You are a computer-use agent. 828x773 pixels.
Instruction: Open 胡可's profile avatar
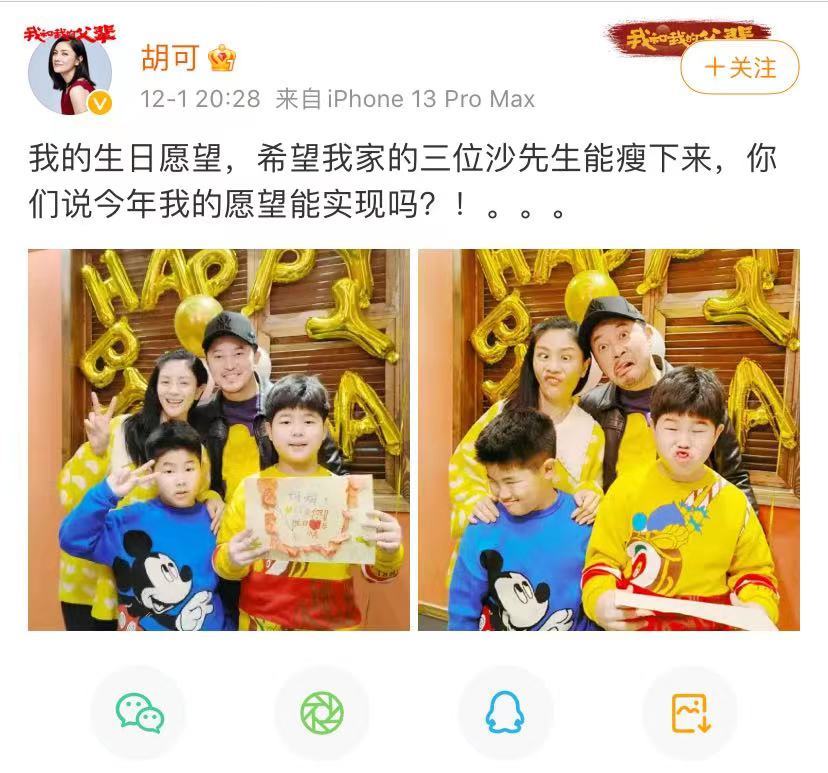tap(70, 74)
